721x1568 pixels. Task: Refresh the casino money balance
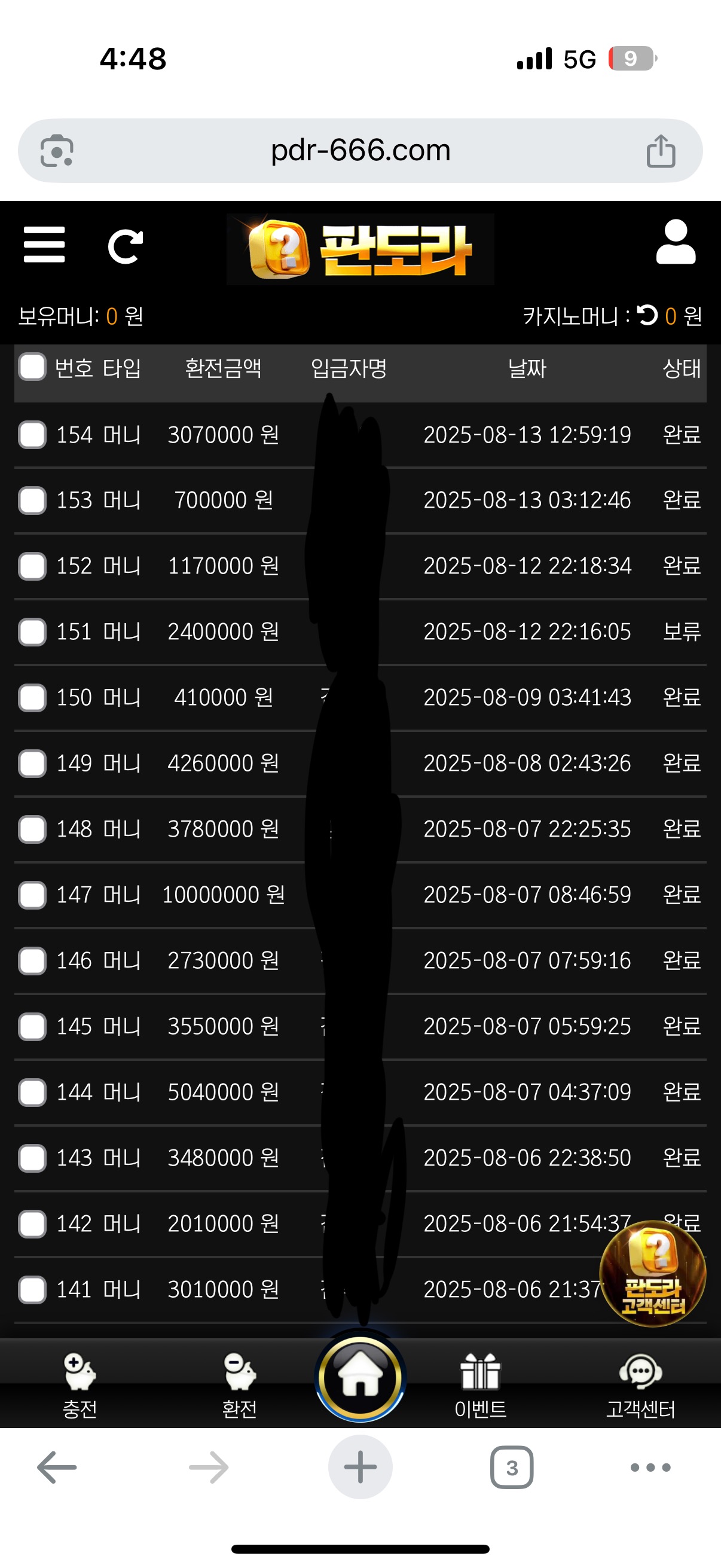point(647,315)
